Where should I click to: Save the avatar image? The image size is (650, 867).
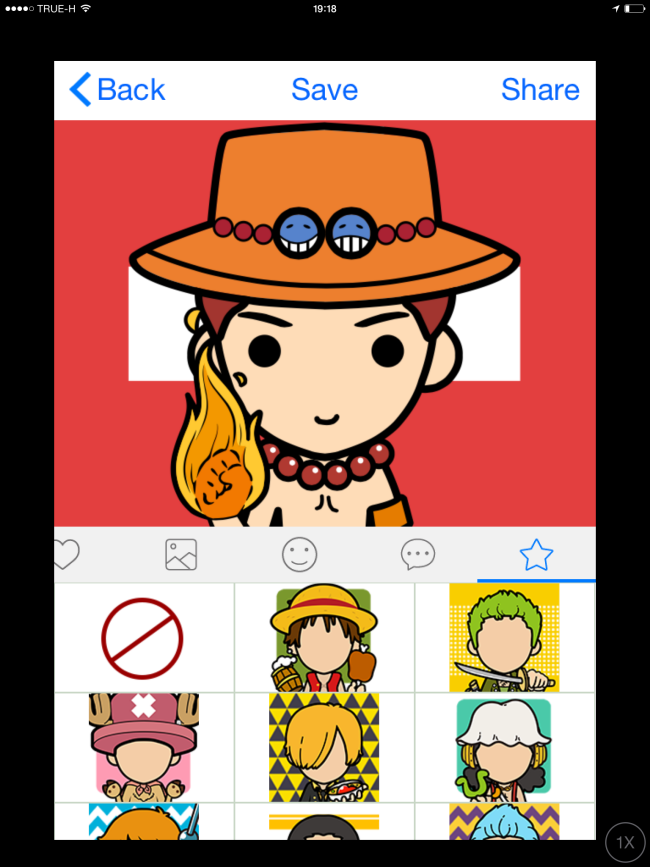(x=324, y=90)
